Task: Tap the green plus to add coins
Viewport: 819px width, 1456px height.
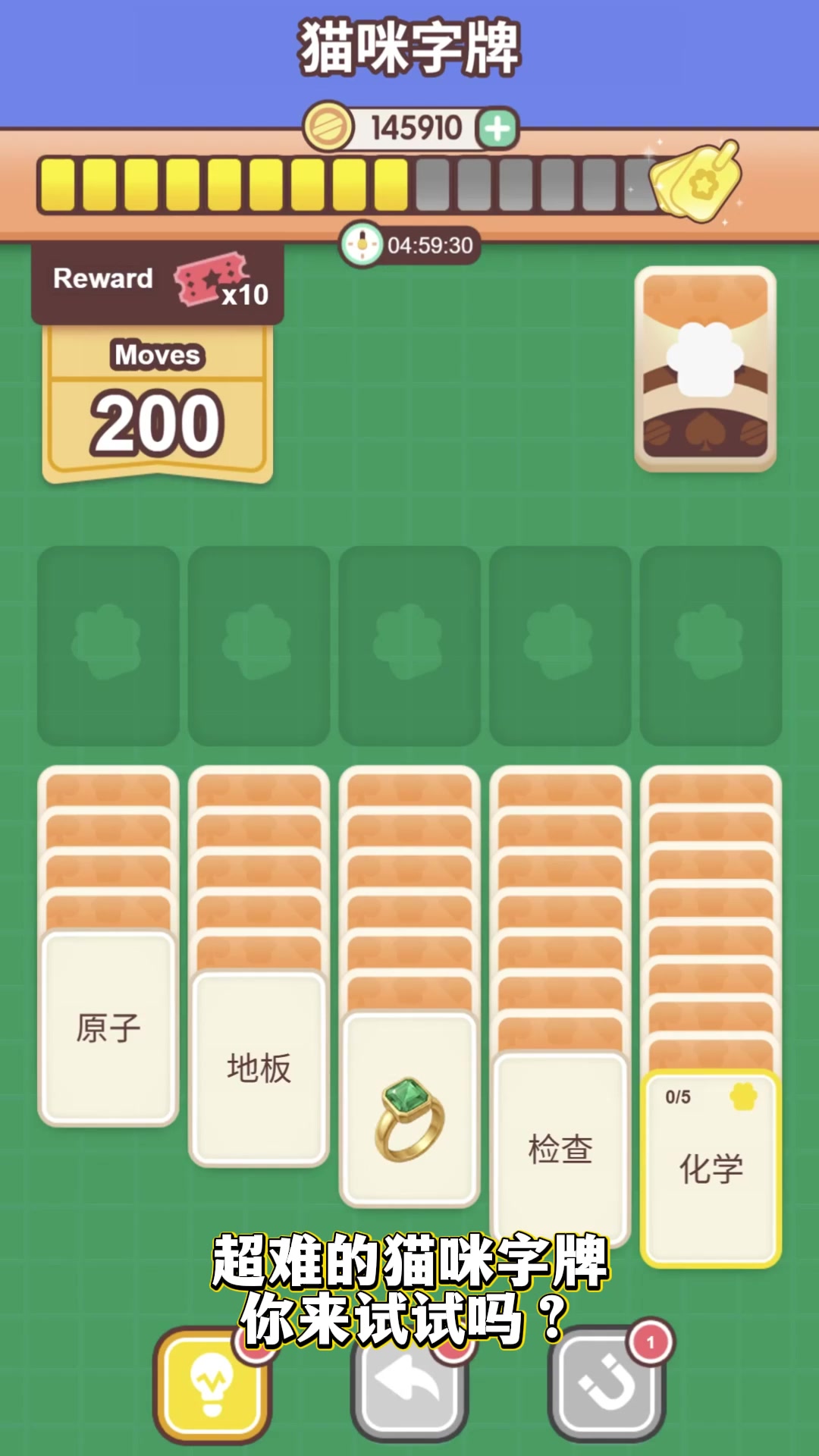Action: (x=497, y=128)
